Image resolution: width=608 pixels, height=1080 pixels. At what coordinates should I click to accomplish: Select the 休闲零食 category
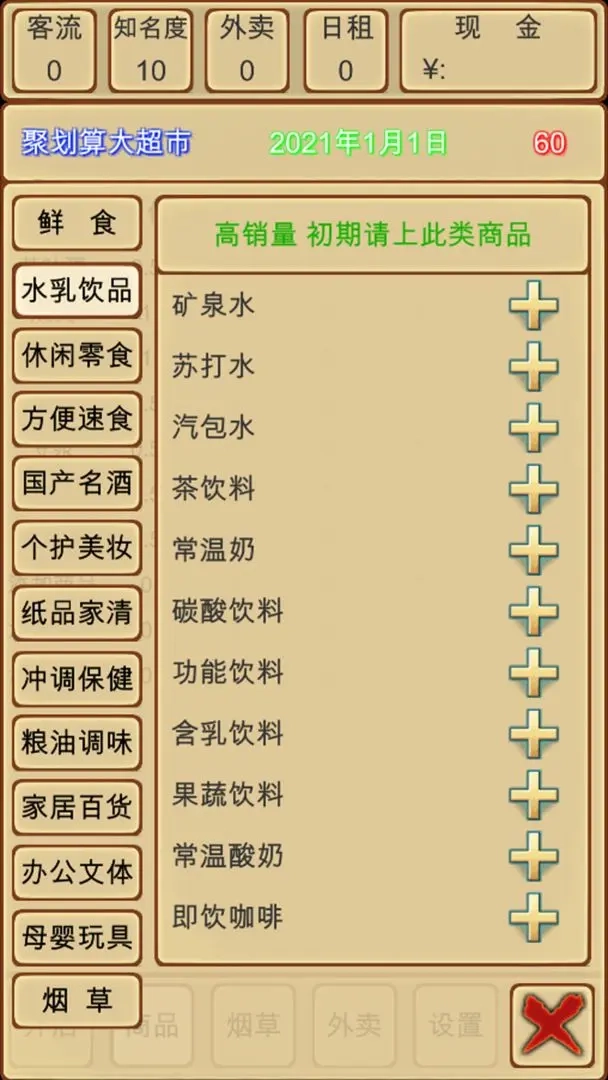point(77,356)
